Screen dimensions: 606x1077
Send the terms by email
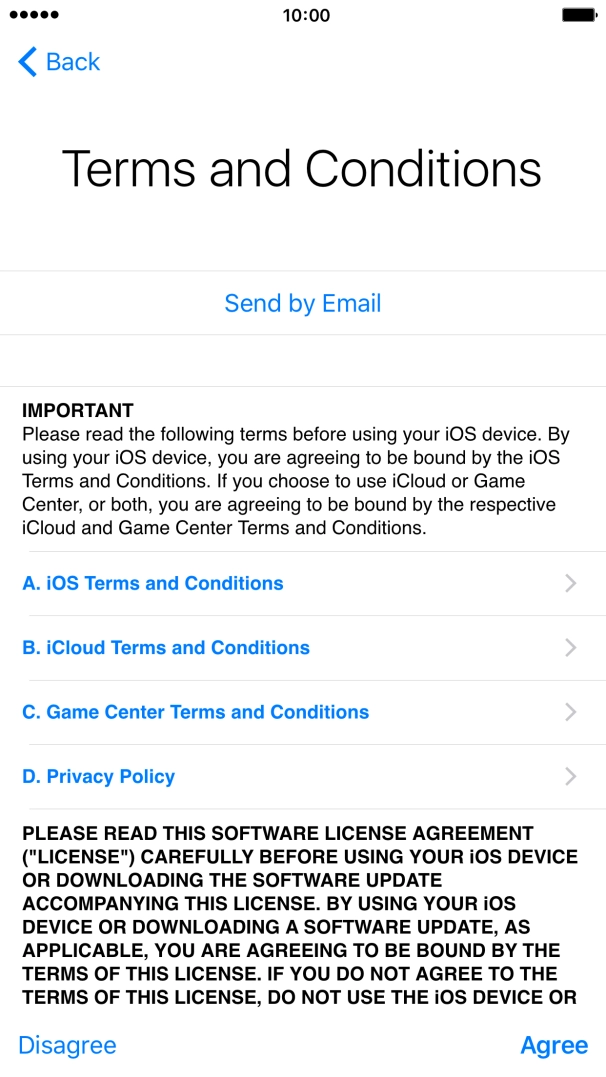[303, 303]
